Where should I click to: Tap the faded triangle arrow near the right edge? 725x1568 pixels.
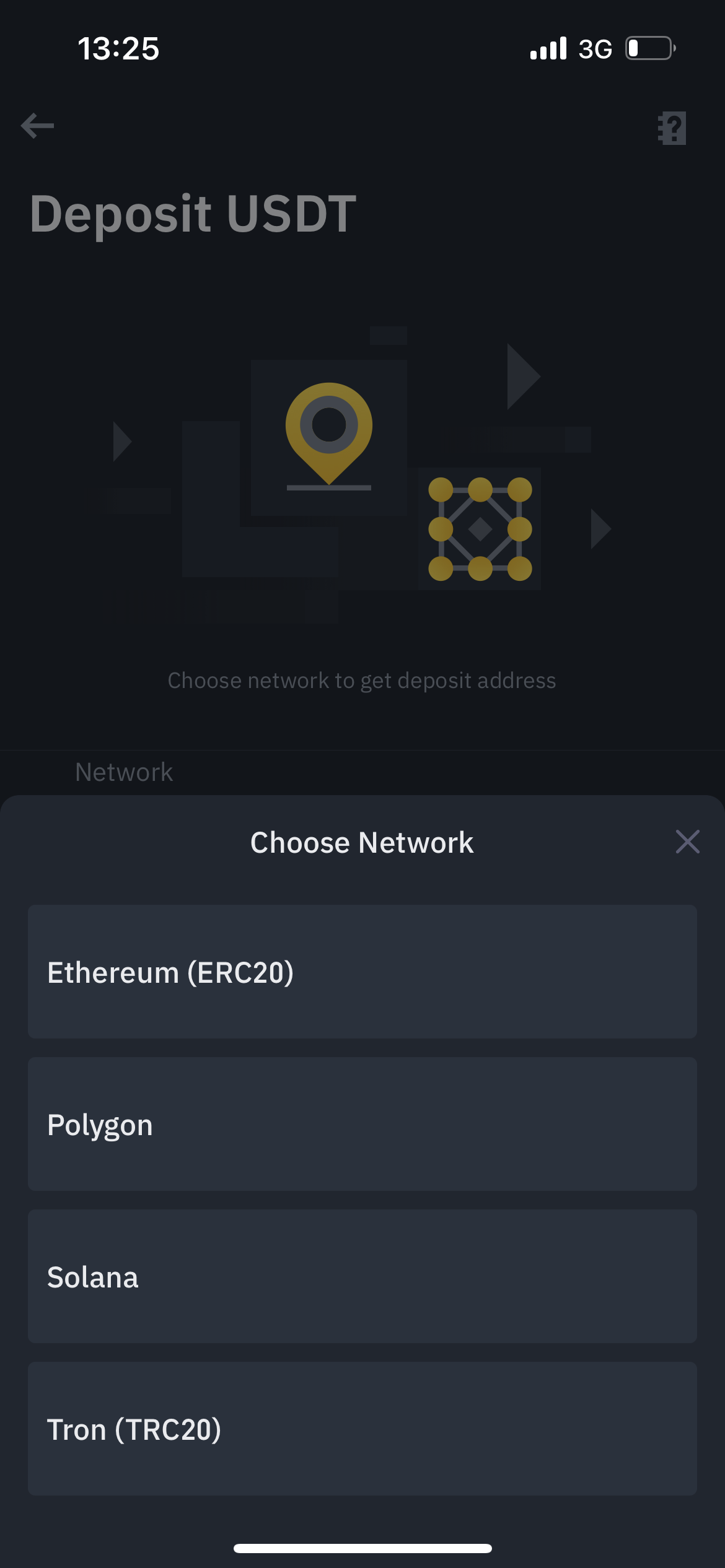600,529
